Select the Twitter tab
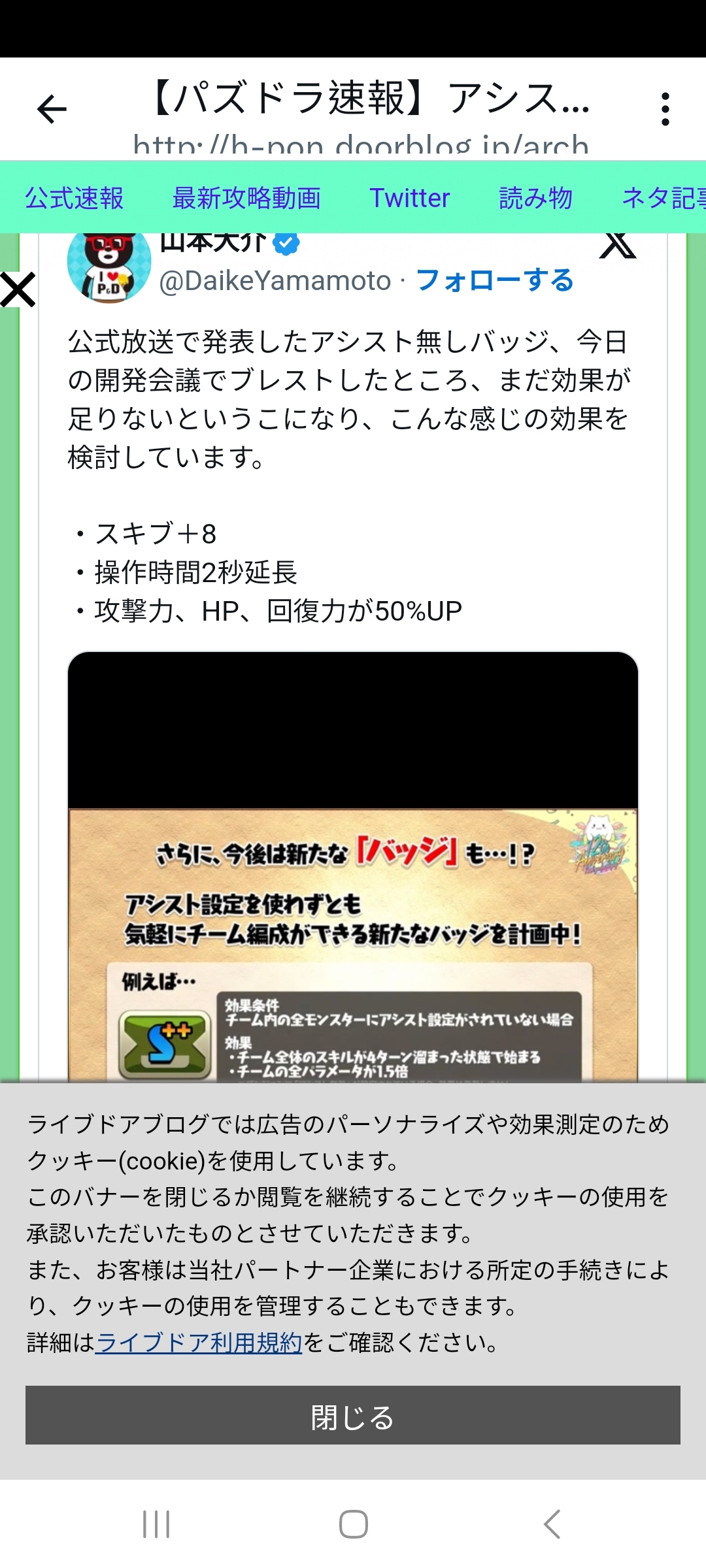This screenshot has height=1568, width=706. click(x=410, y=198)
